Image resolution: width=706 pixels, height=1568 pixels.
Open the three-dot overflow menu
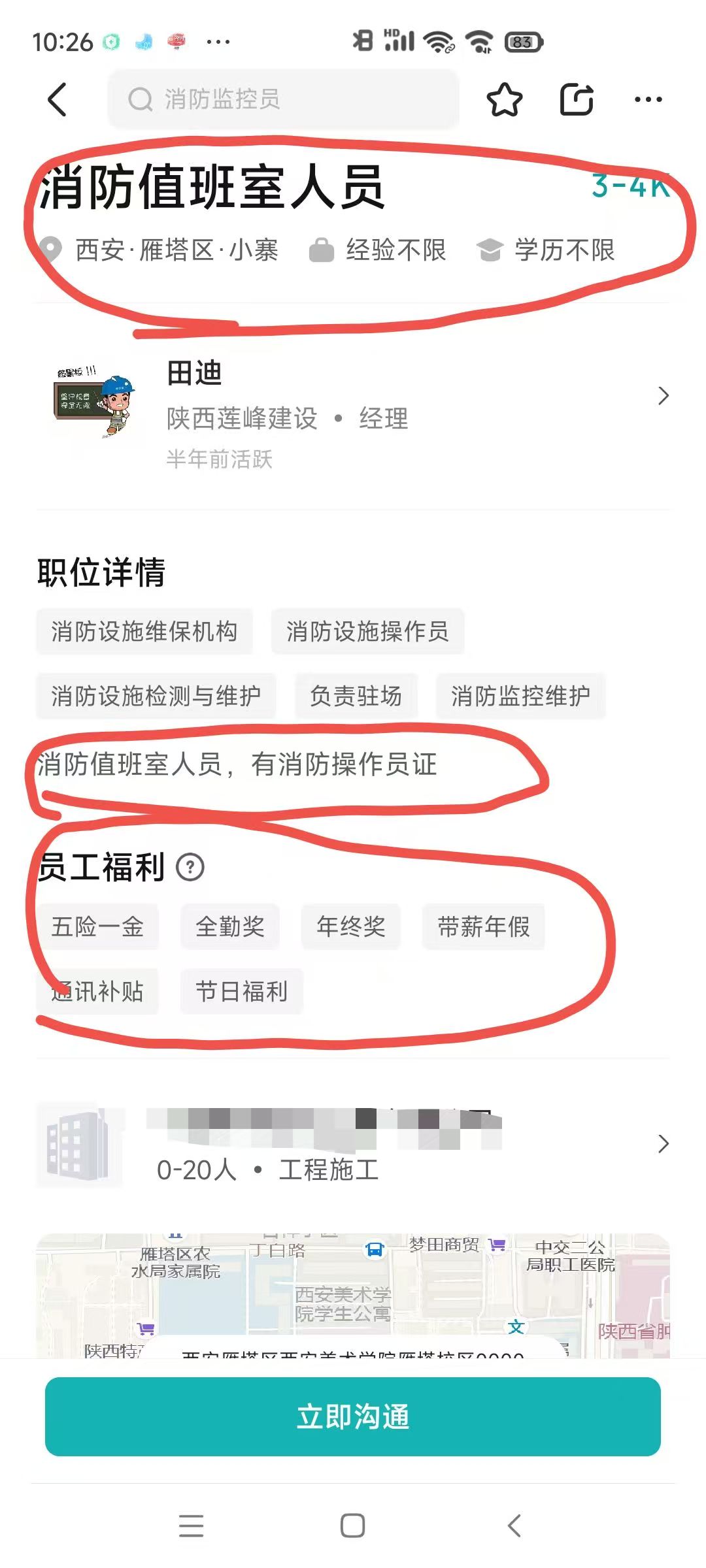click(648, 99)
